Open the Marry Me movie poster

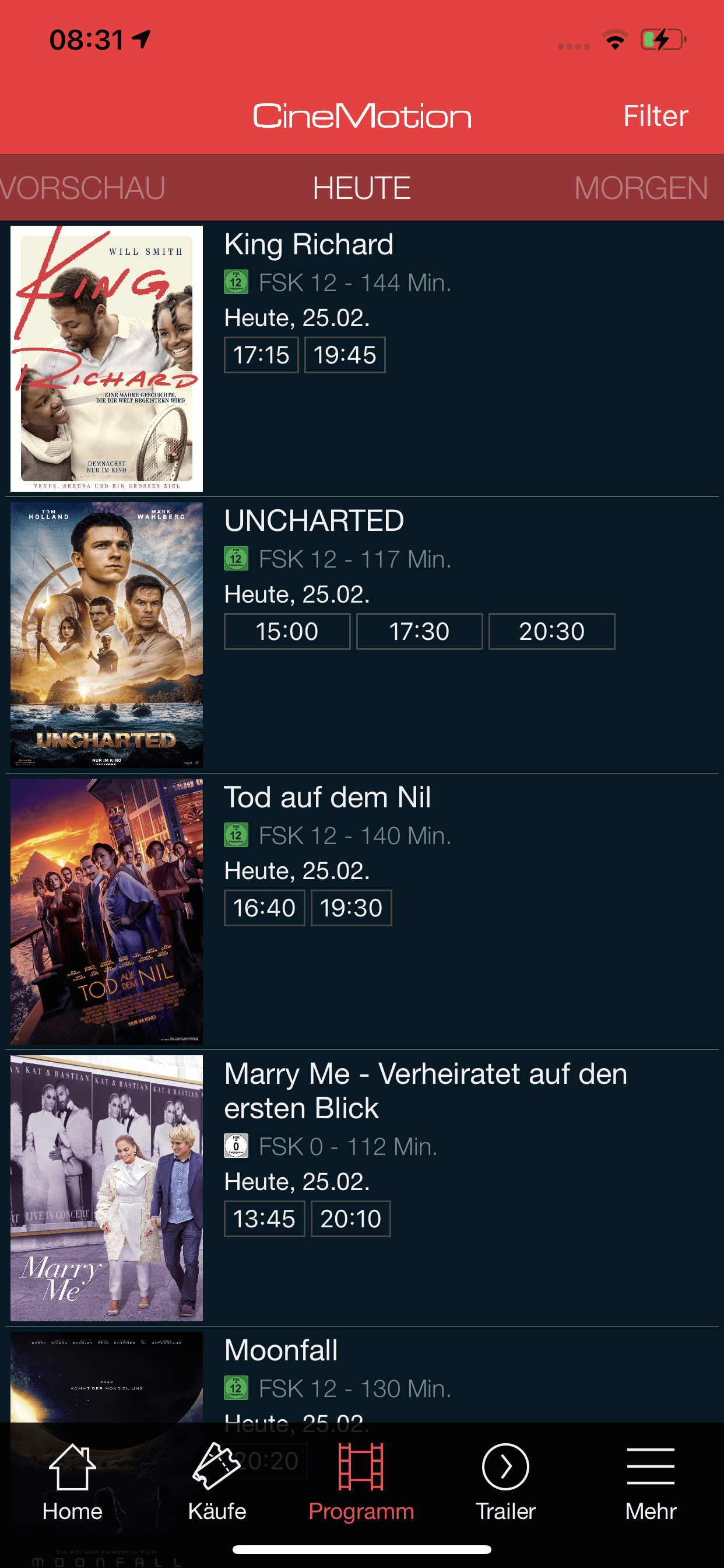(107, 1188)
